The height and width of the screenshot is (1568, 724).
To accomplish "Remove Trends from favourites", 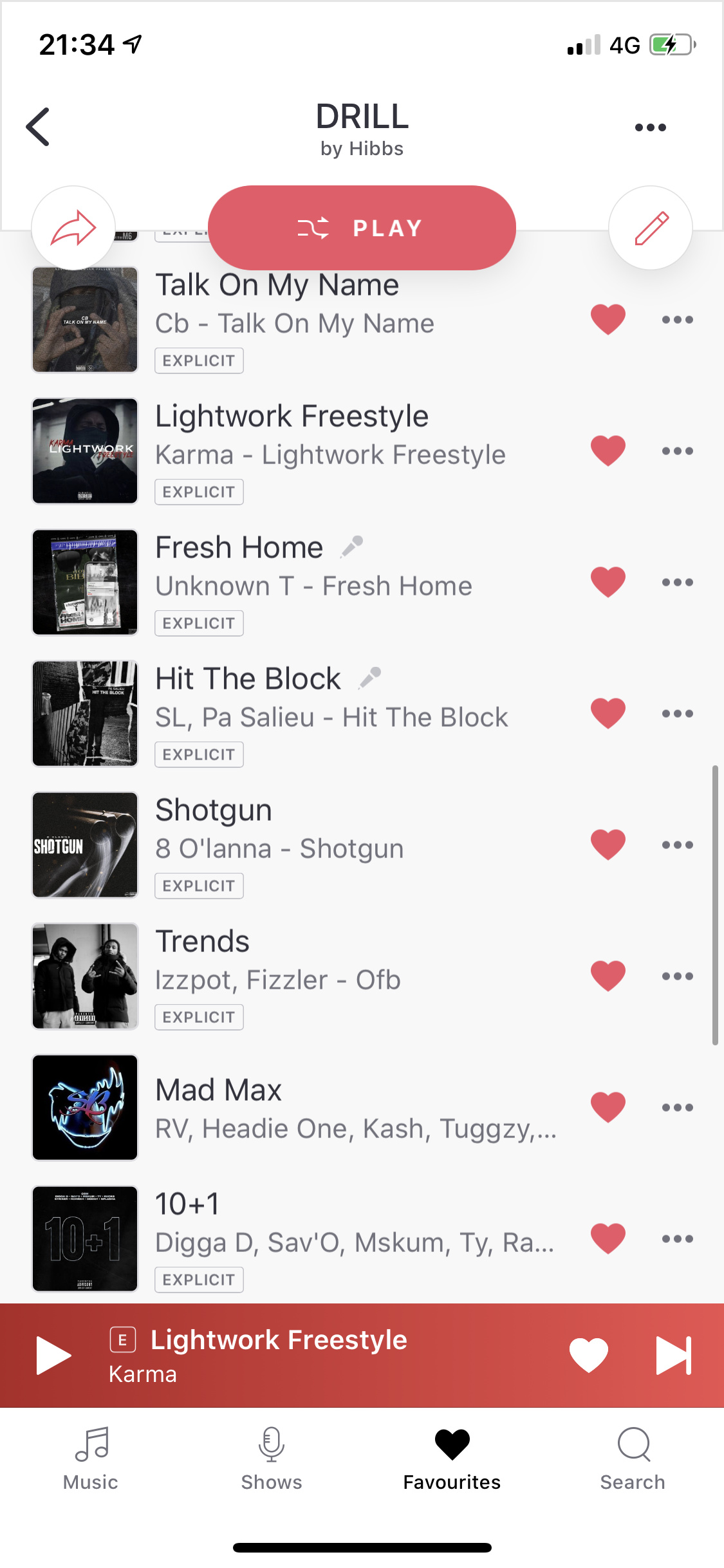I will point(608,976).
